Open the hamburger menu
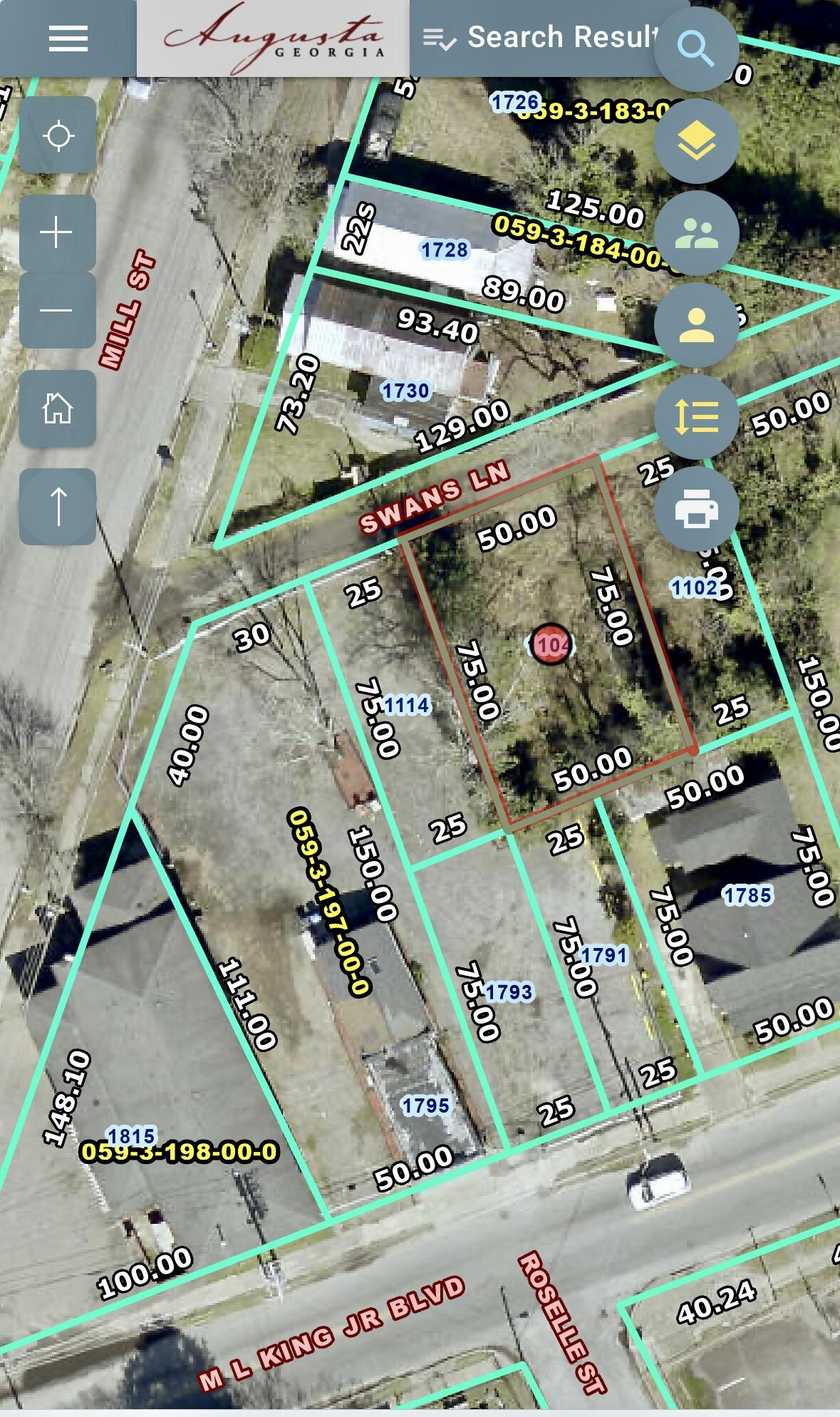 [x=68, y=38]
